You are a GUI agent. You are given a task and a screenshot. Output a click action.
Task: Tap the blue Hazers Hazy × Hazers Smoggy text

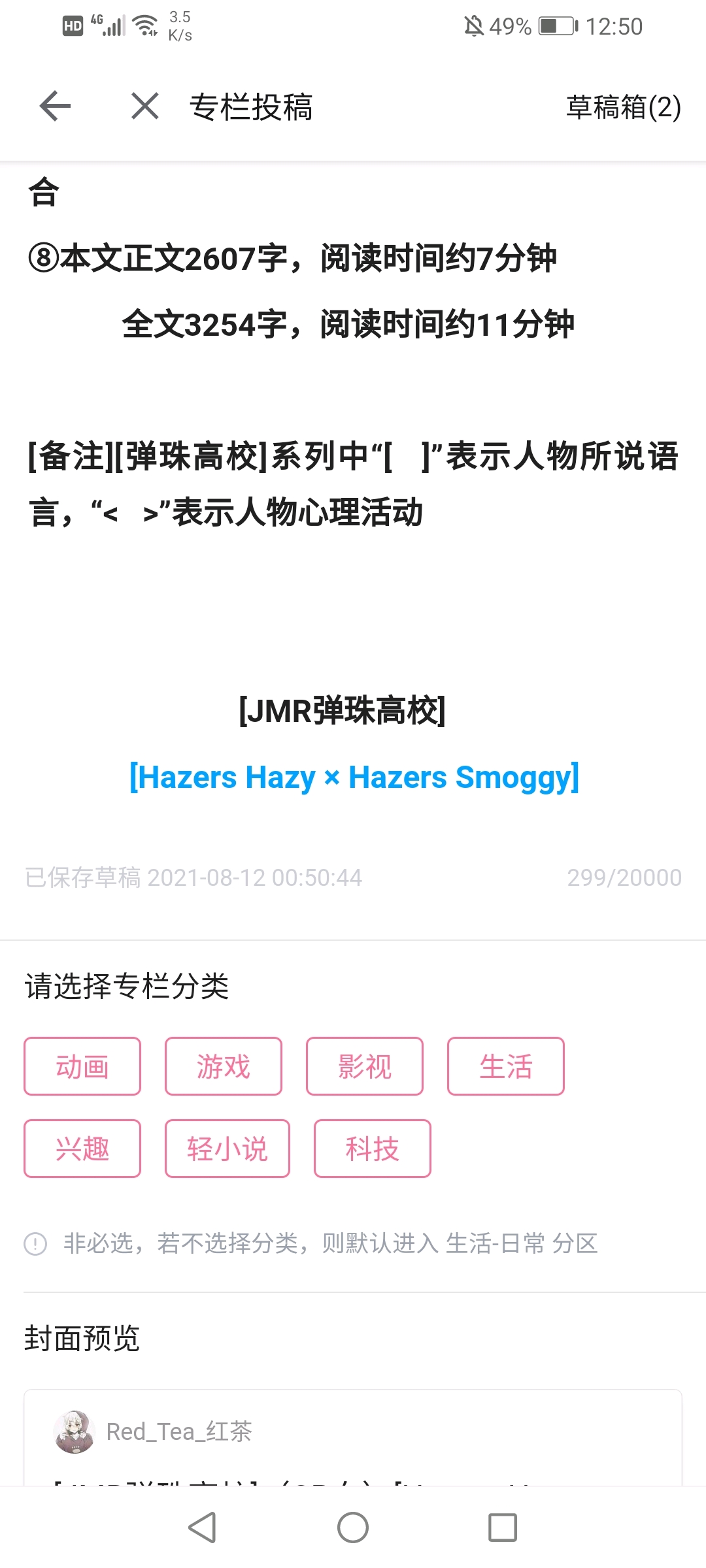pyautogui.click(x=354, y=777)
